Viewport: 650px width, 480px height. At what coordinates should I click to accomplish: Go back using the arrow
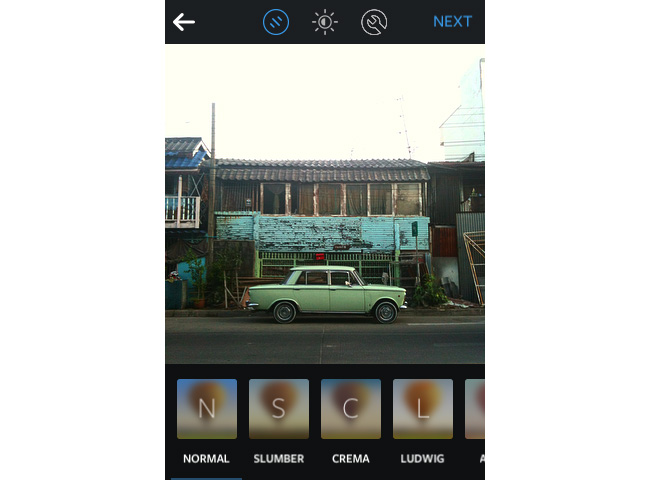(x=184, y=22)
